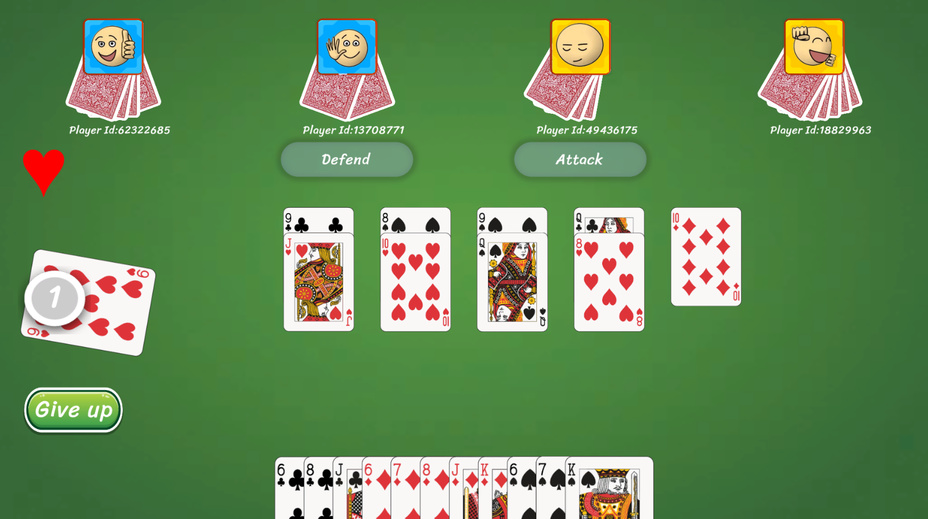The image size is (928, 519).
Task: Select the king of spades in hand
Action: click(x=610, y=490)
